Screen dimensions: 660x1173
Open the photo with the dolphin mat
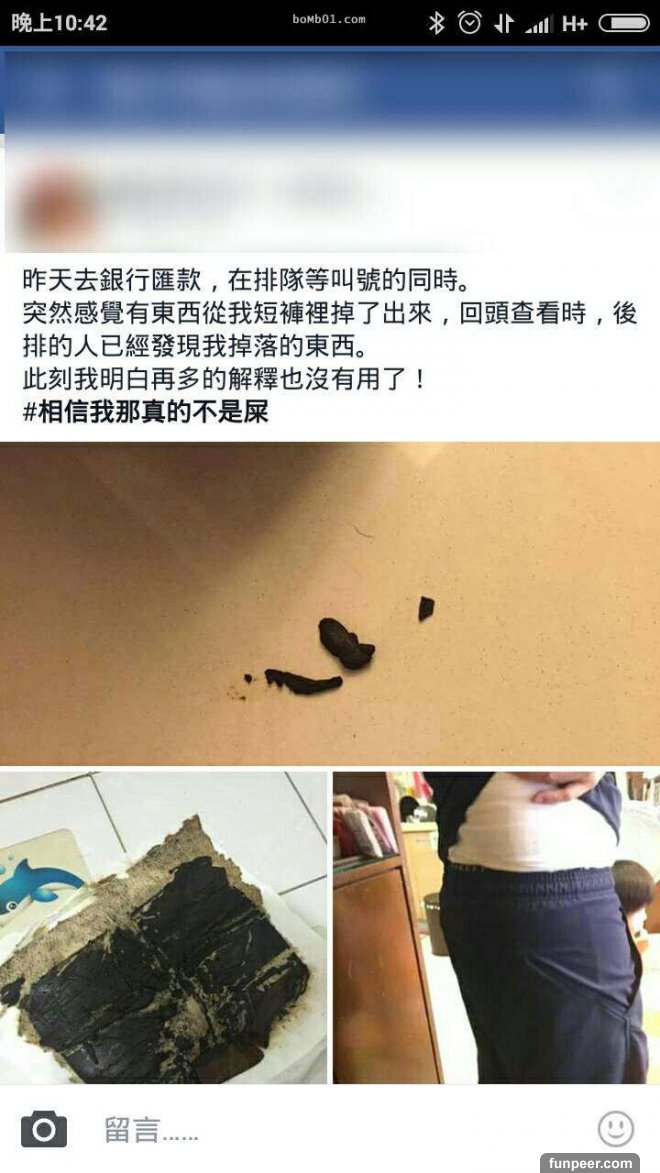[163, 927]
